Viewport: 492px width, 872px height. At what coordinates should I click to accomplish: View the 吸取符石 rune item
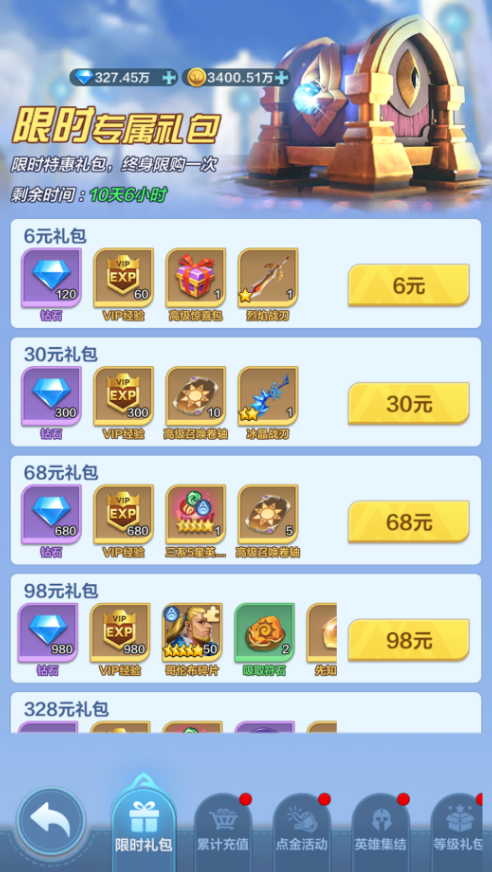click(x=265, y=633)
